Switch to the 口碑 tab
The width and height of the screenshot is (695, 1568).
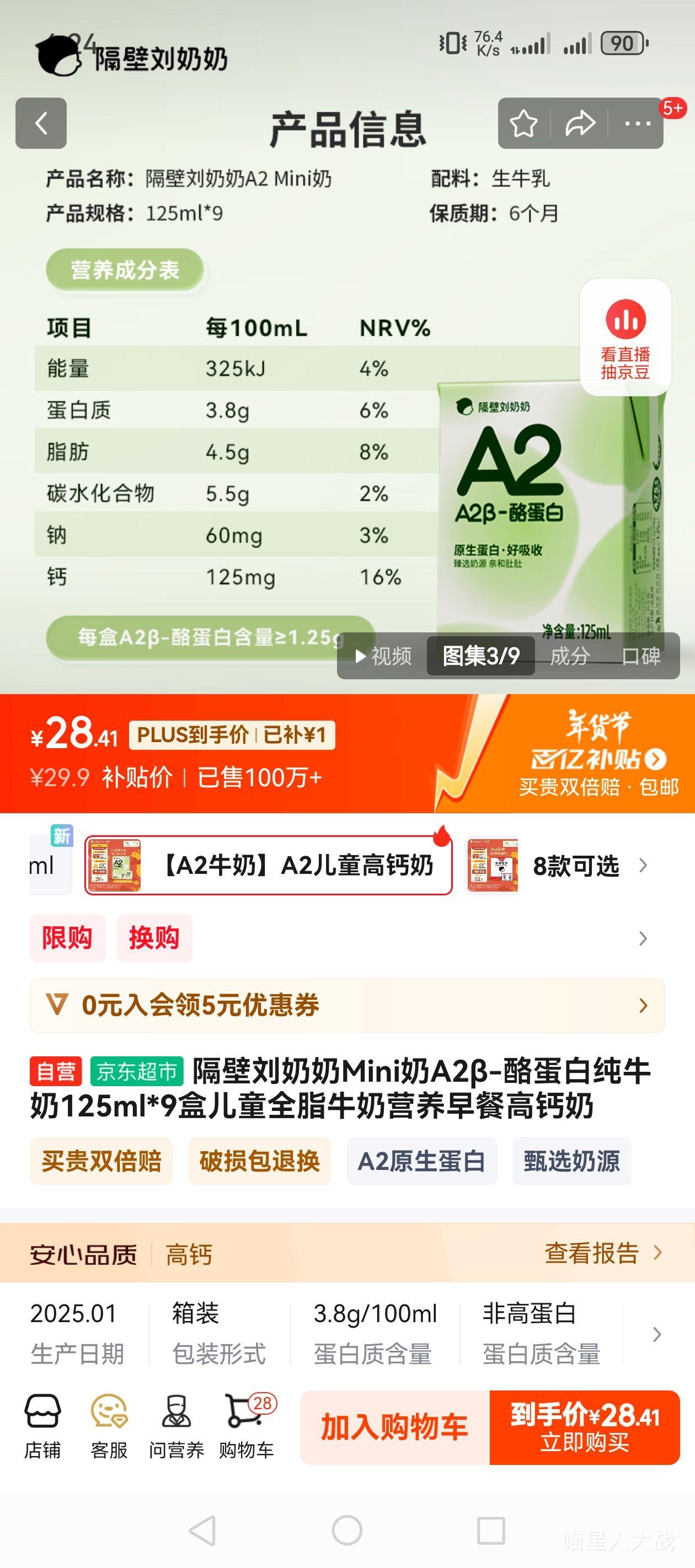(644, 657)
